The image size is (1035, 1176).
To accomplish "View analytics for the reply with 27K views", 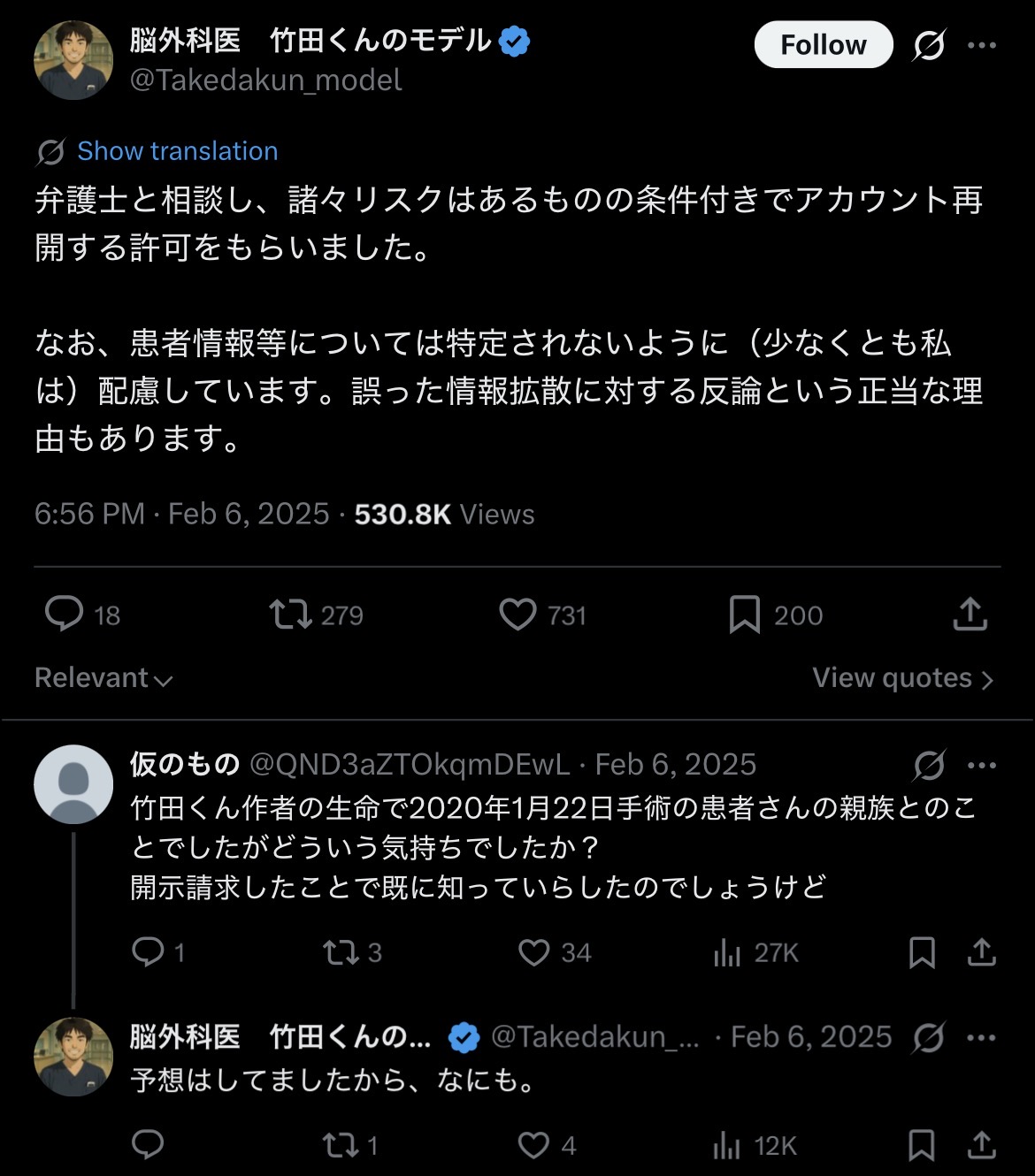I will pyautogui.click(x=727, y=952).
